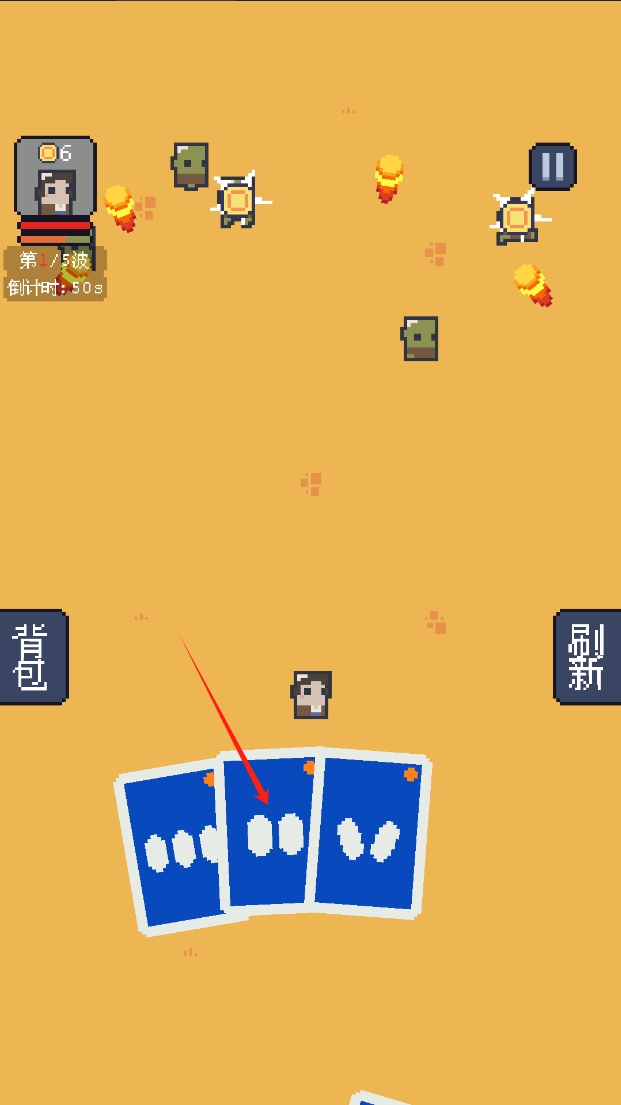Open the 背包 backpack

pos(32,657)
